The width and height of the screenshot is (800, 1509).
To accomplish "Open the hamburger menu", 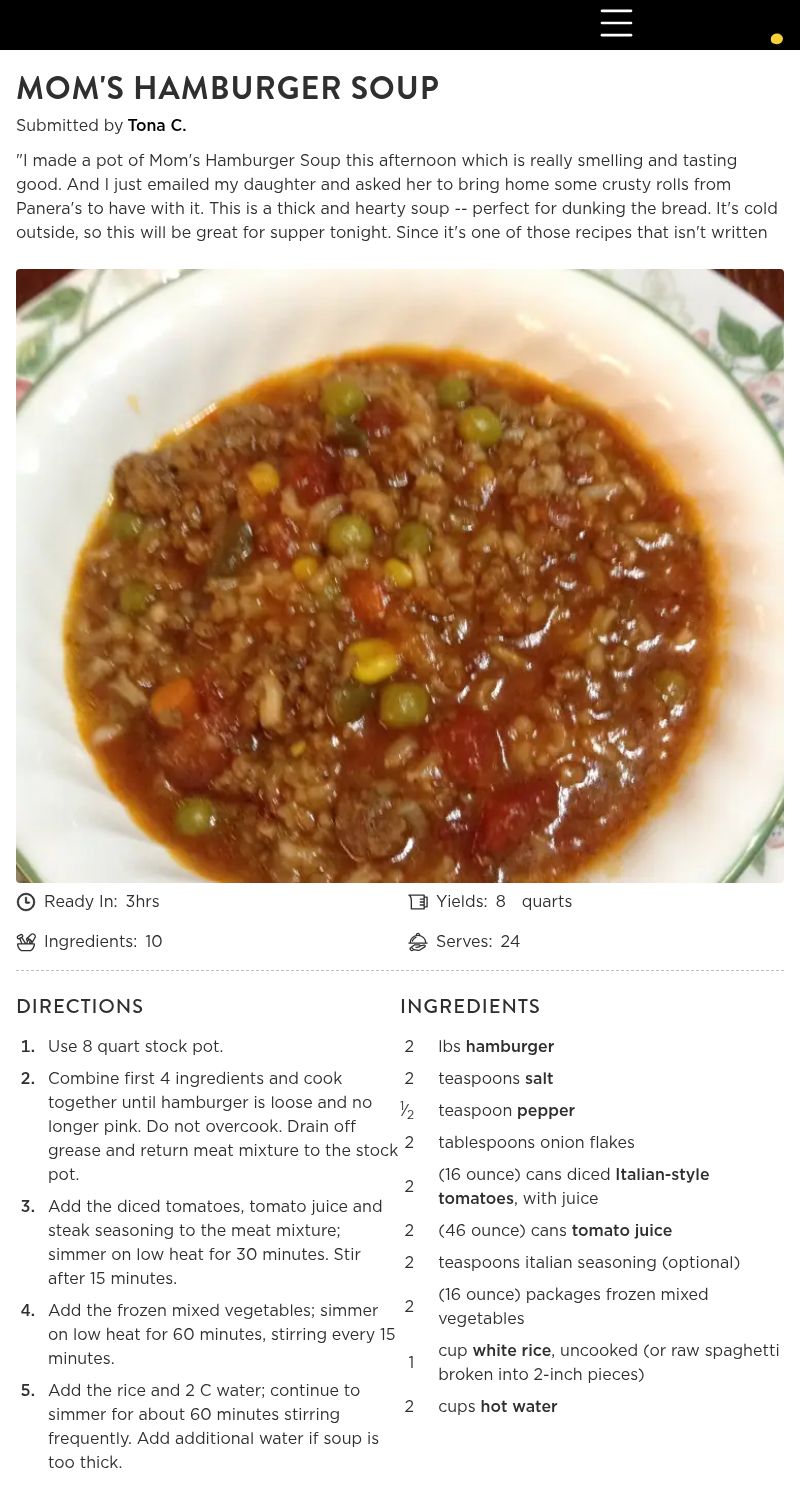I will (616, 23).
